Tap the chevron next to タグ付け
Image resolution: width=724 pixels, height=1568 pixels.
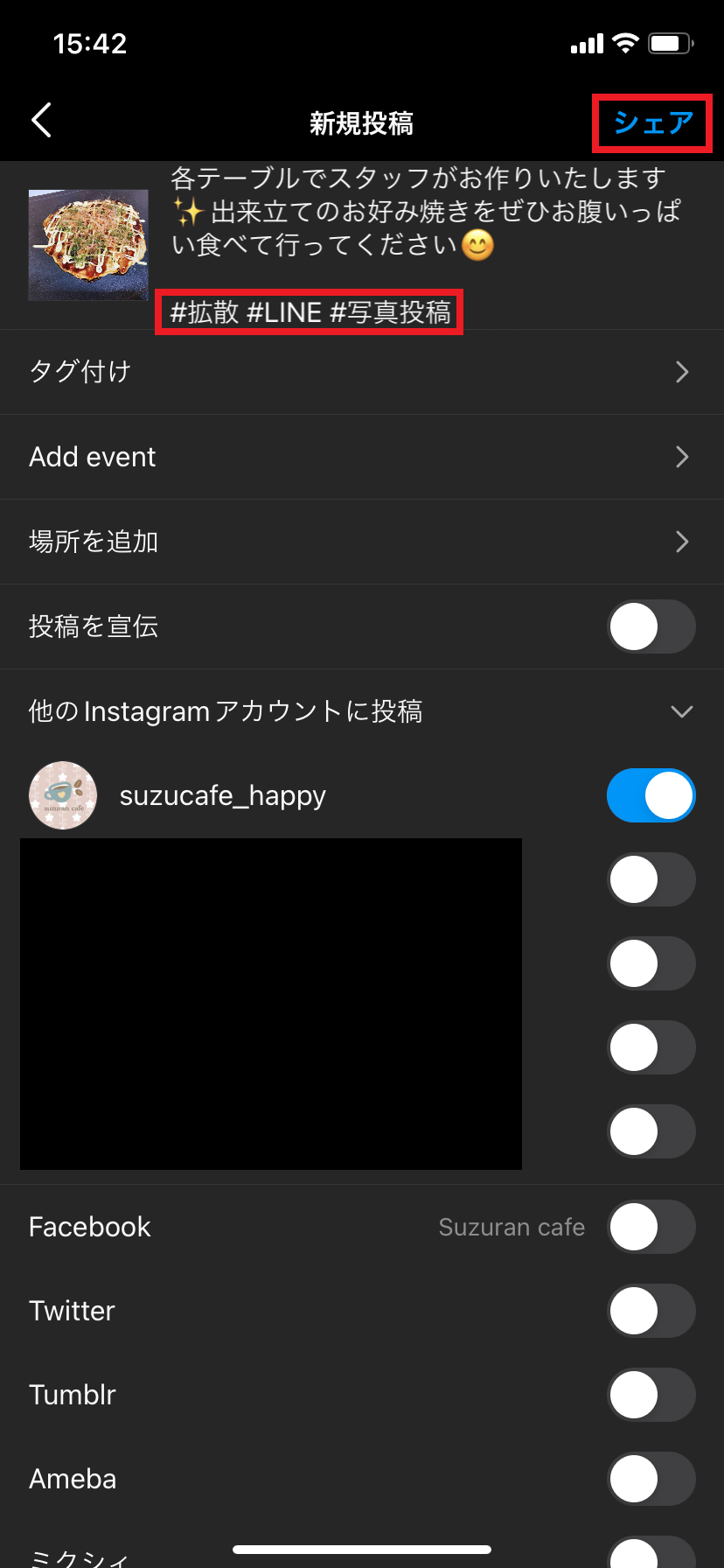coord(683,371)
